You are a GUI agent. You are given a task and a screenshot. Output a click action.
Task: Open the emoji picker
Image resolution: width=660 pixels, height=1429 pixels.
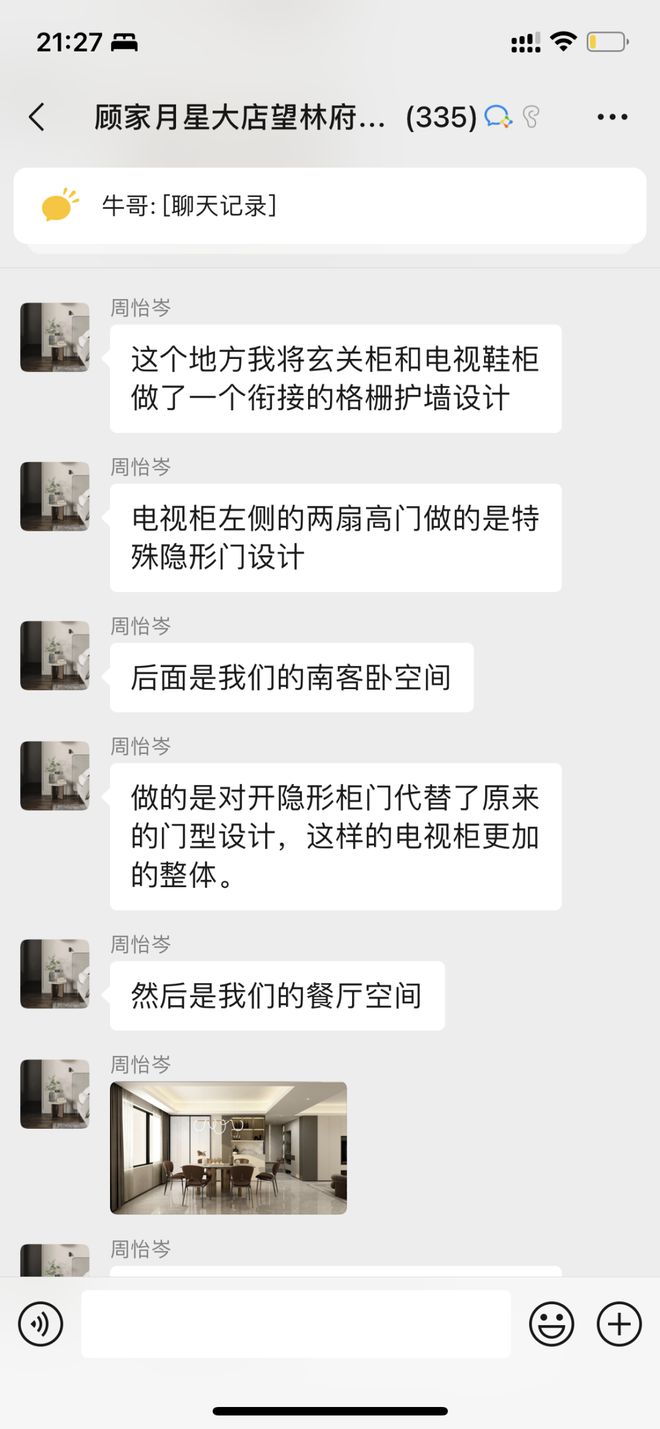click(551, 1324)
